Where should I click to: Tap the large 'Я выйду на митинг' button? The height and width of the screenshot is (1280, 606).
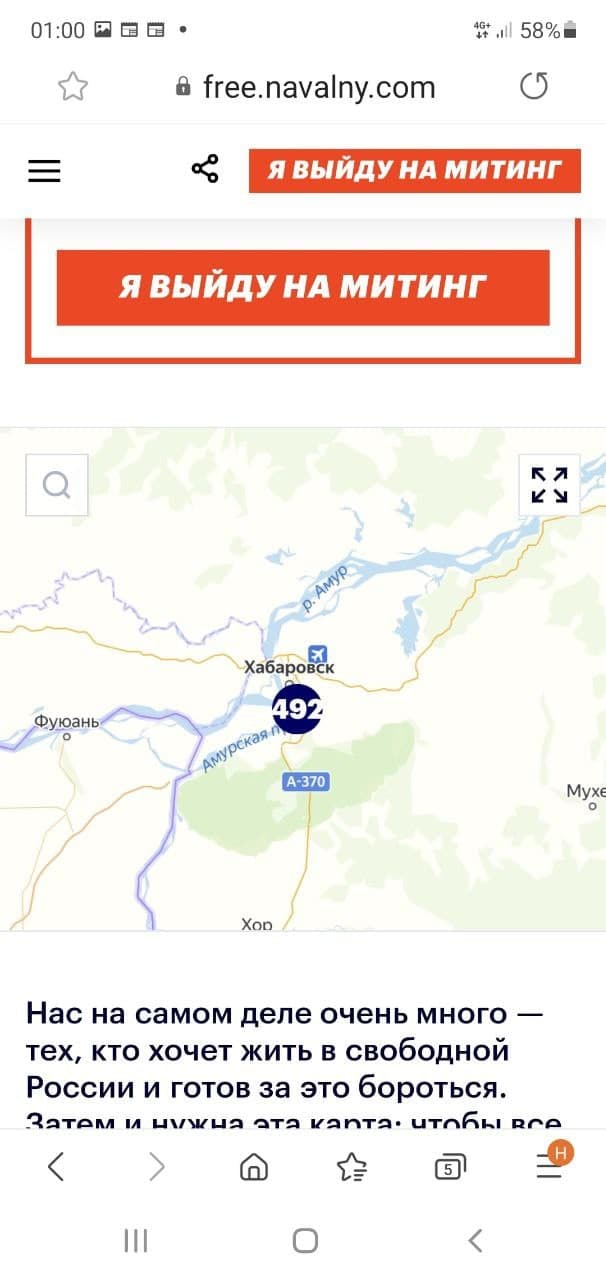point(303,287)
